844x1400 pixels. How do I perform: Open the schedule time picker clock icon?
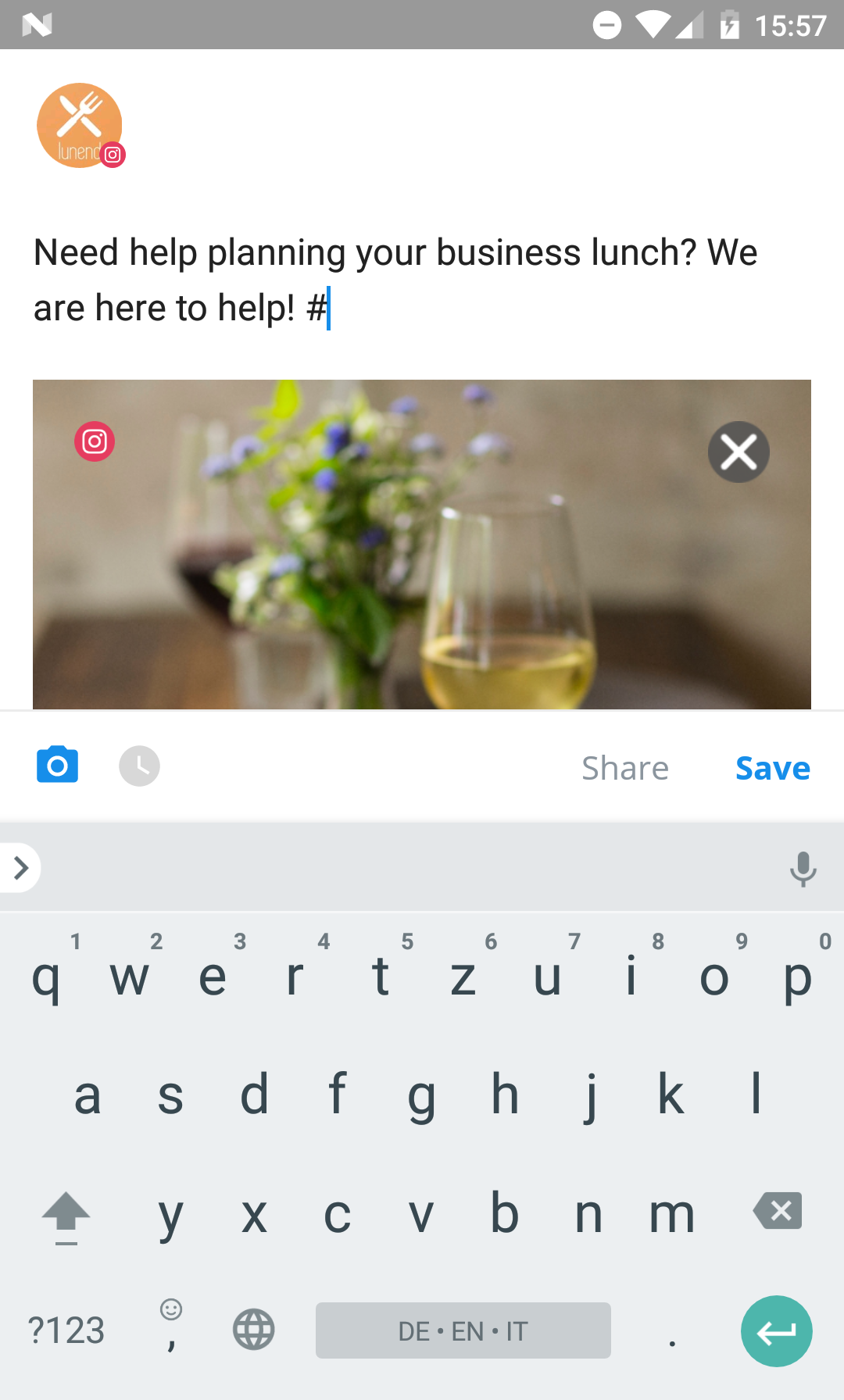[x=139, y=766]
